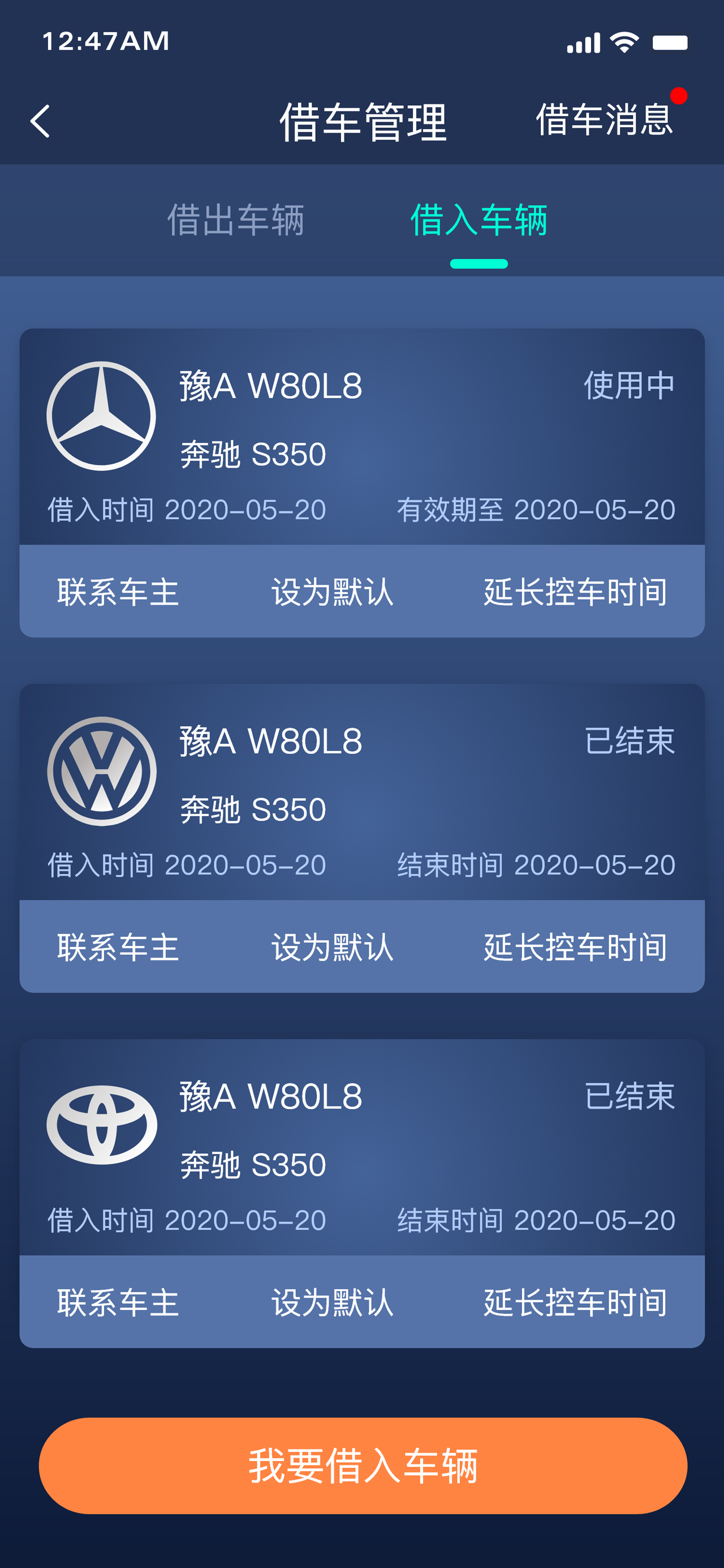
Task: Switch to the 借出车辆 tab
Action: point(236,219)
